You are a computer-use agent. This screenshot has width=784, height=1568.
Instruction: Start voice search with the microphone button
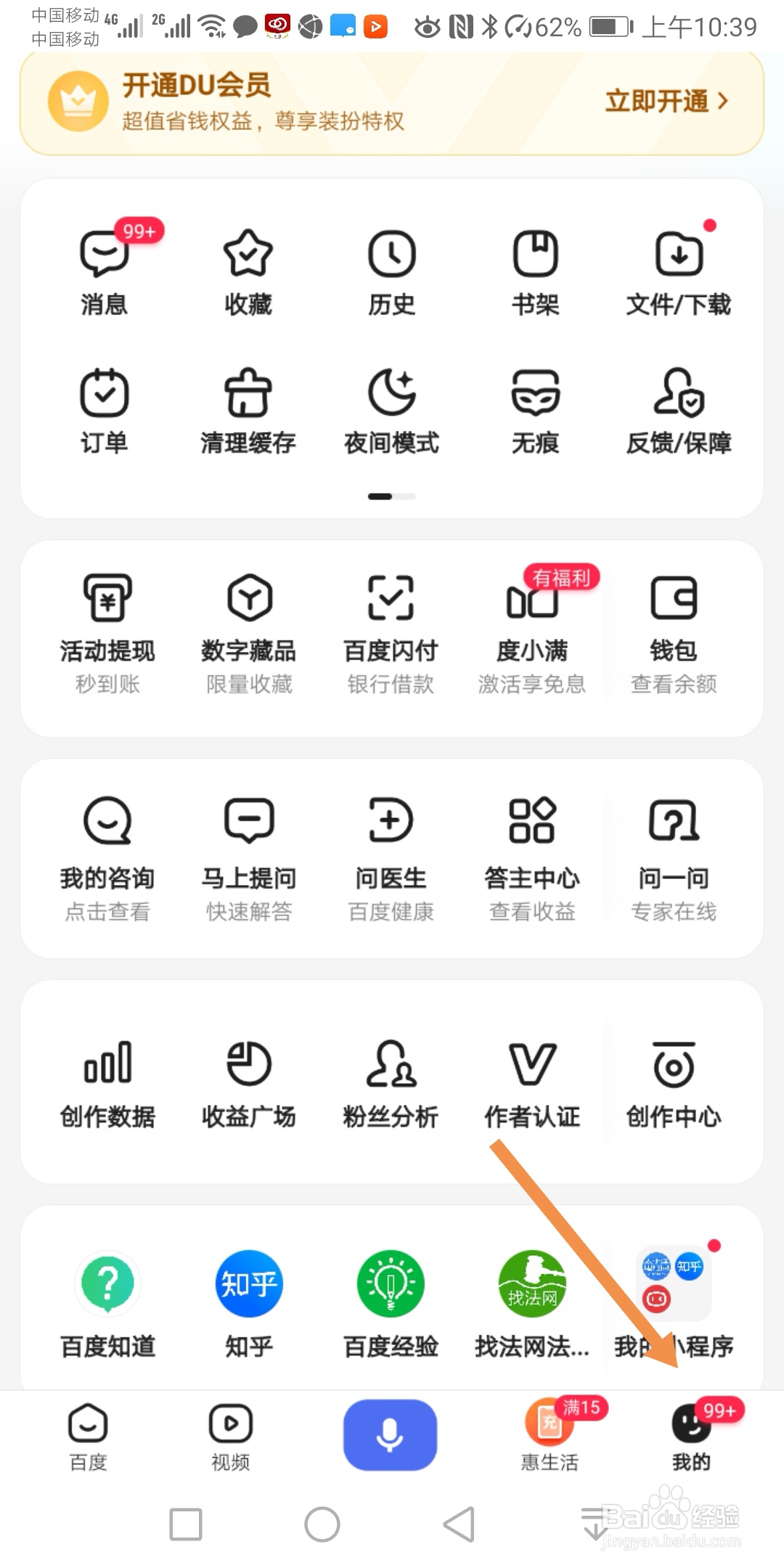pyautogui.click(x=391, y=1435)
